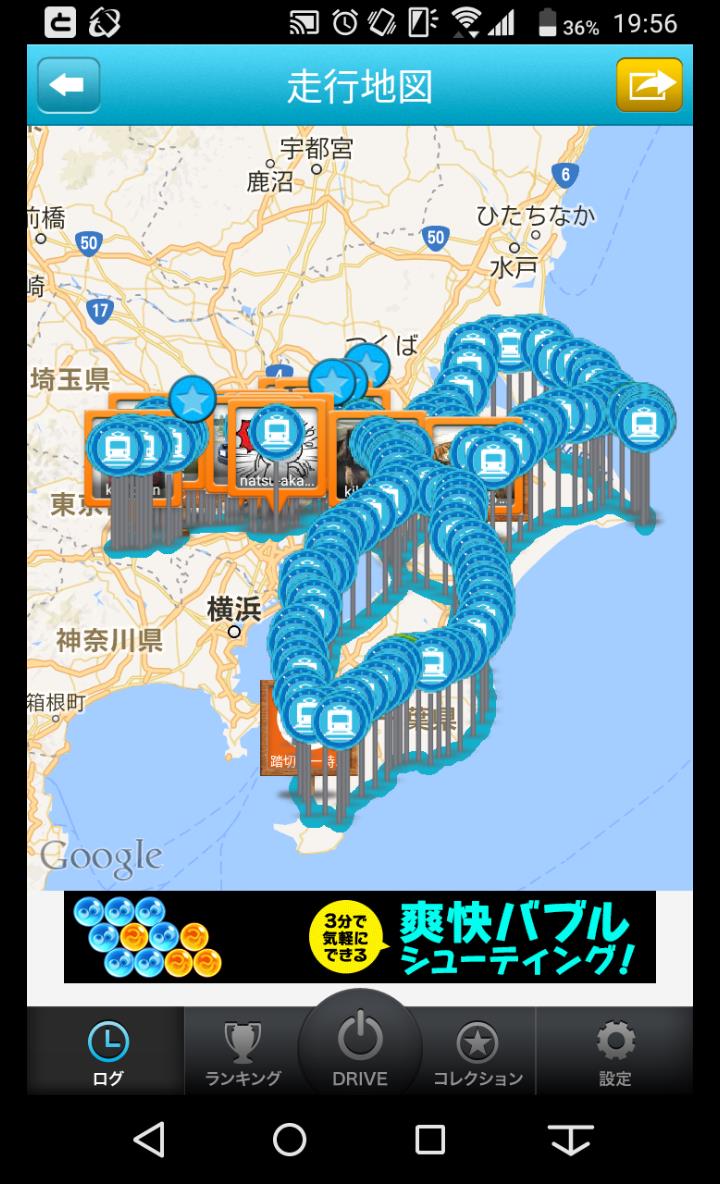This screenshot has width=720, height=1184.
Task: Open the ランキング tab
Action: coord(243,1052)
